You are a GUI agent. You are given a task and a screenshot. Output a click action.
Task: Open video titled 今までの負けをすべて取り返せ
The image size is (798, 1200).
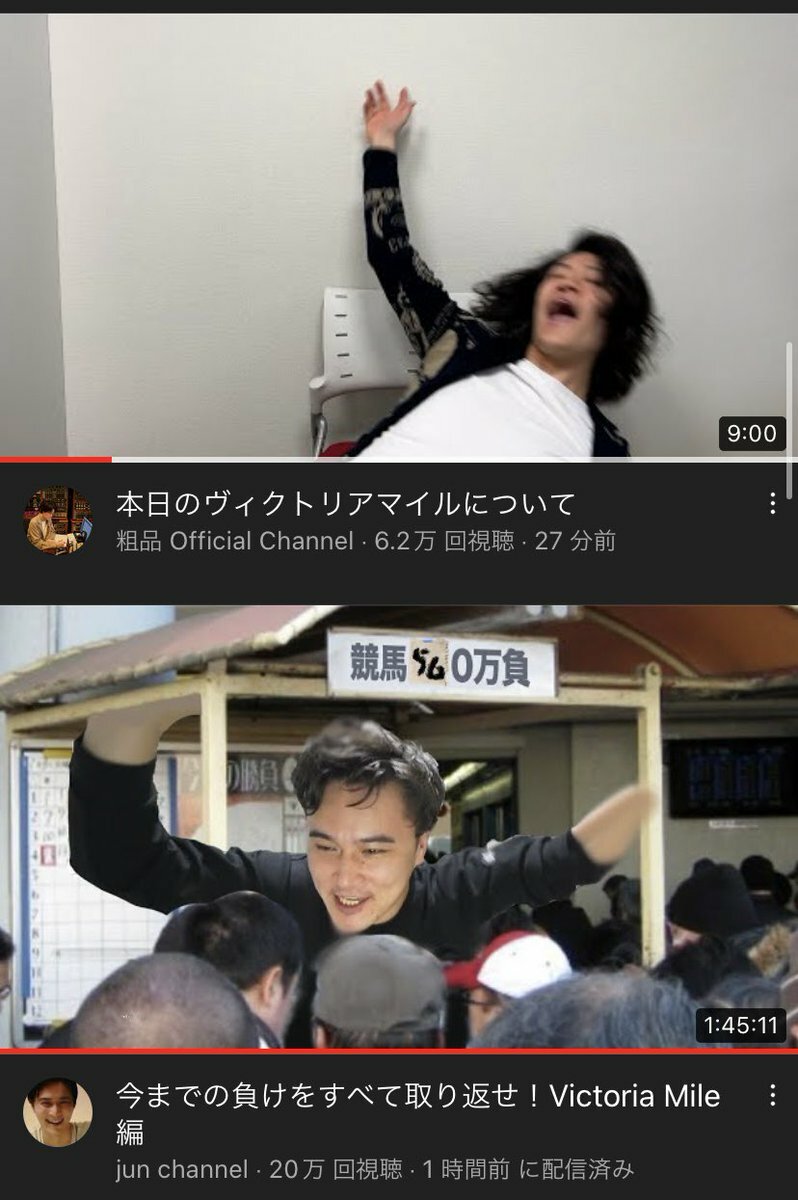point(418,1097)
